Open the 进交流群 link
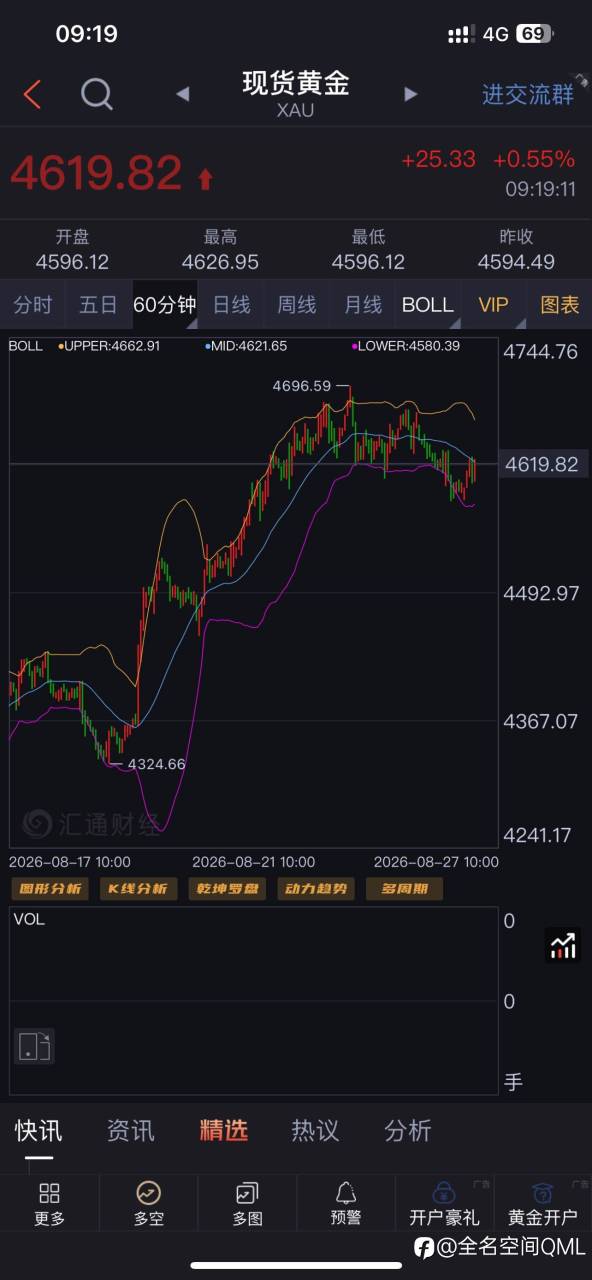The image size is (592, 1280). click(528, 95)
